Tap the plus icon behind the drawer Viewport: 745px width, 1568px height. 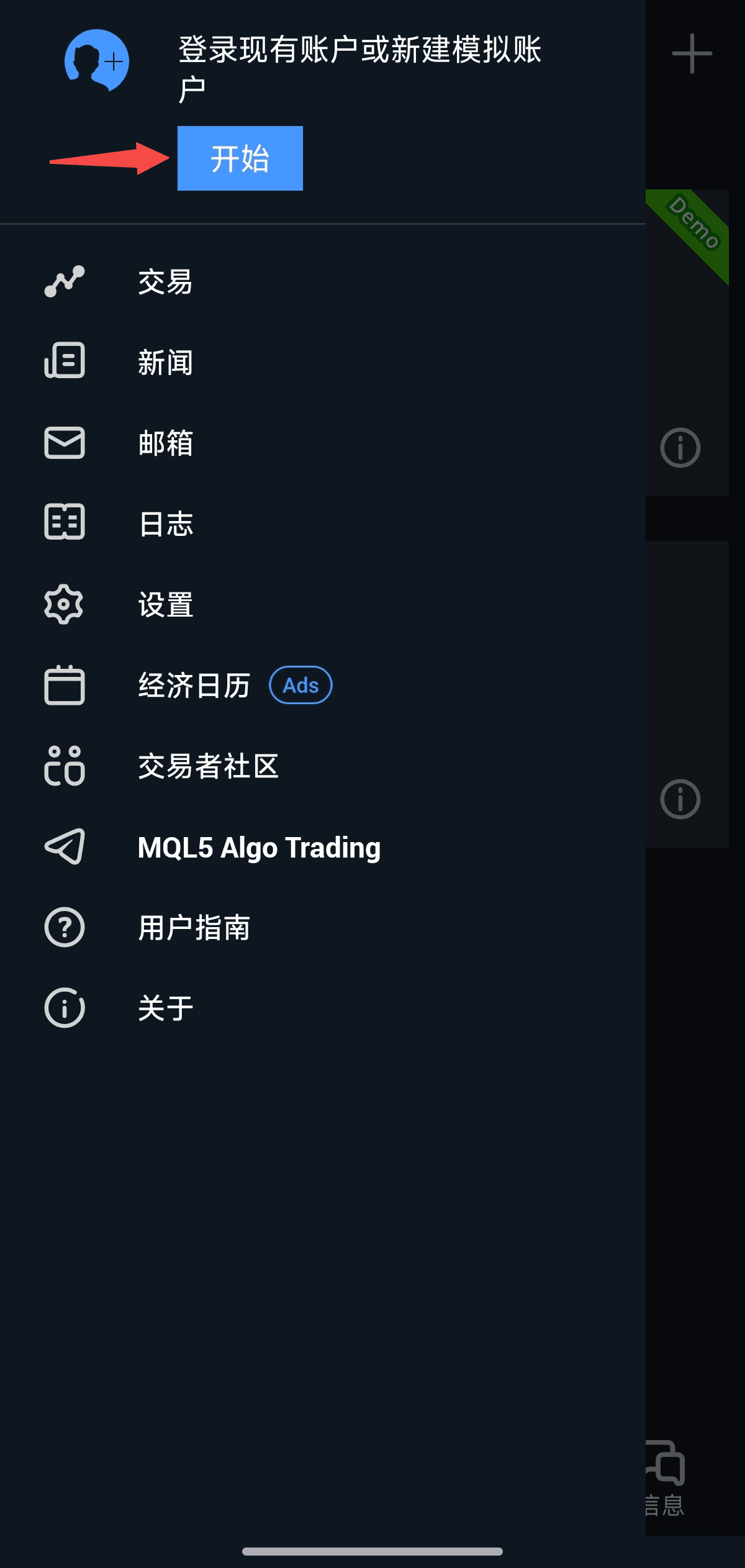click(692, 53)
